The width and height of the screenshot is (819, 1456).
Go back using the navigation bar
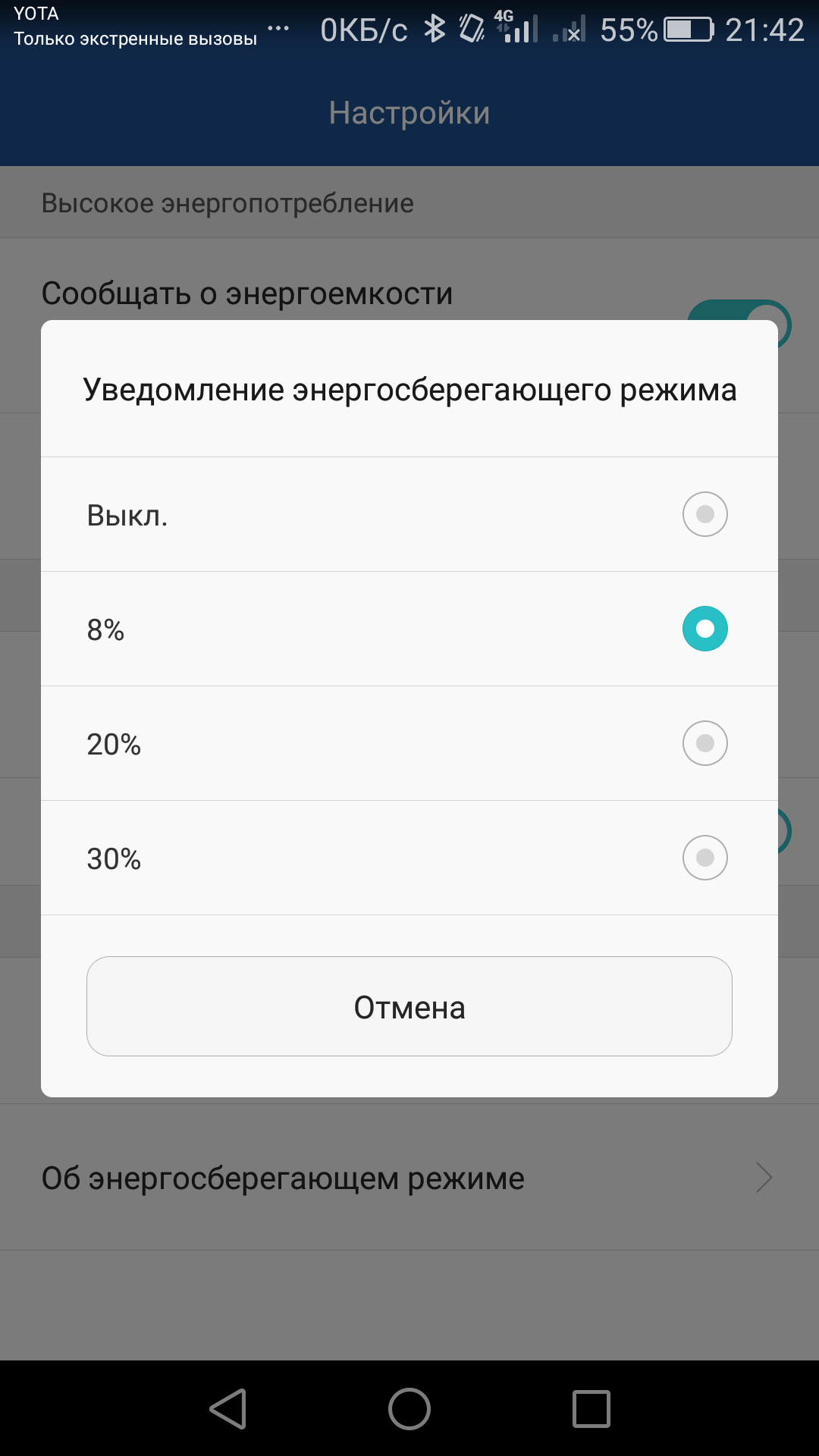point(227,1409)
